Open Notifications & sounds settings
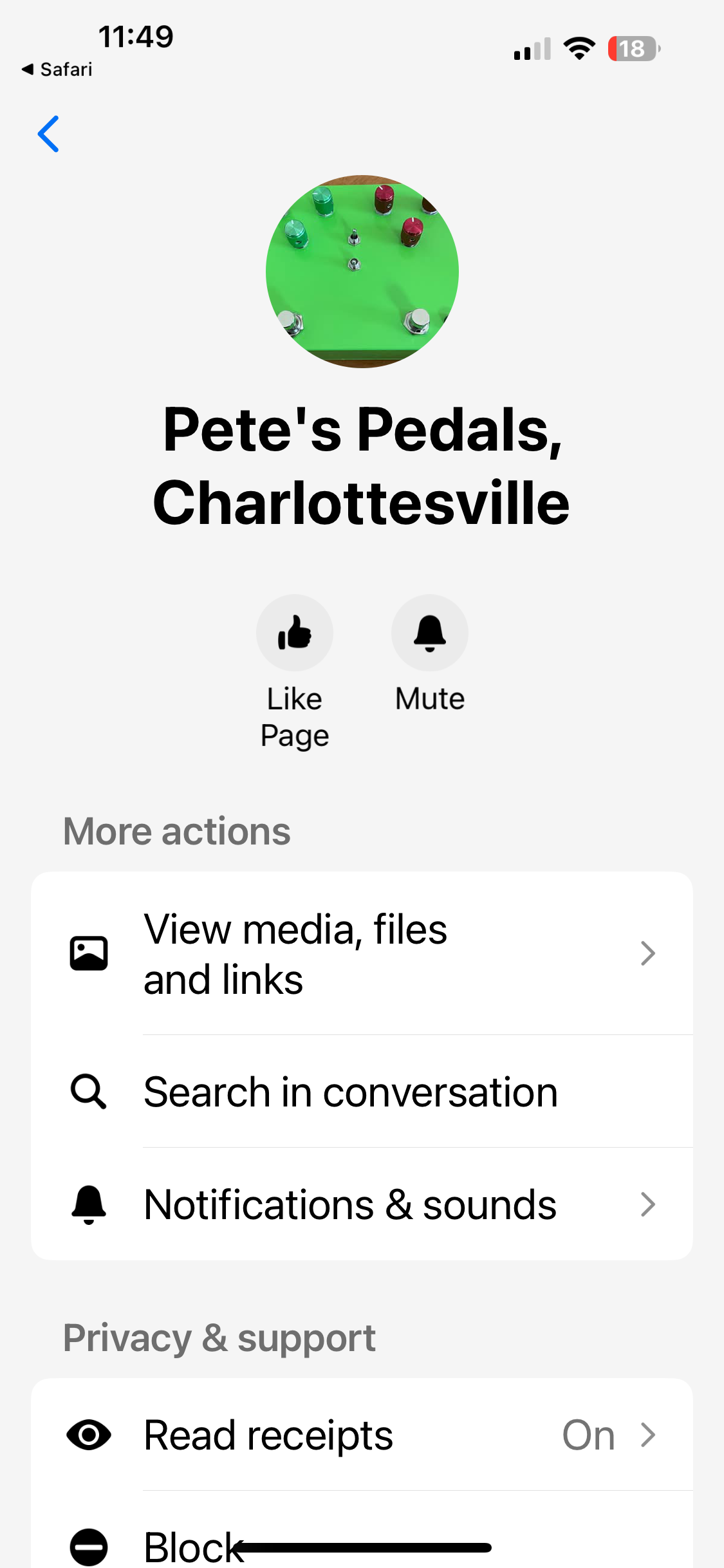Viewport: 724px width, 1568px height. click(362, 1204)
